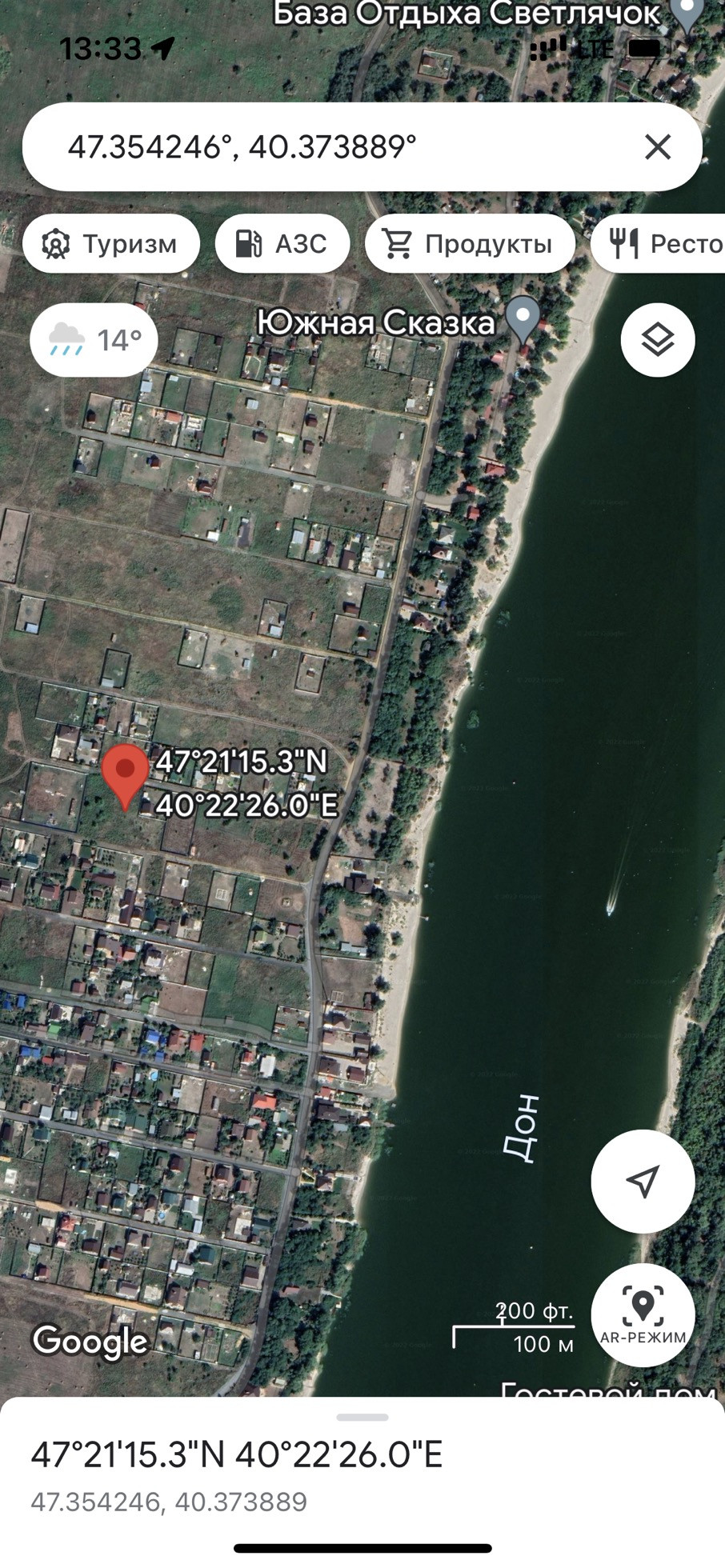Launch AR-режим navigation
Viewport: 725px width, 1568px height.
click(x=643, y=1315)
